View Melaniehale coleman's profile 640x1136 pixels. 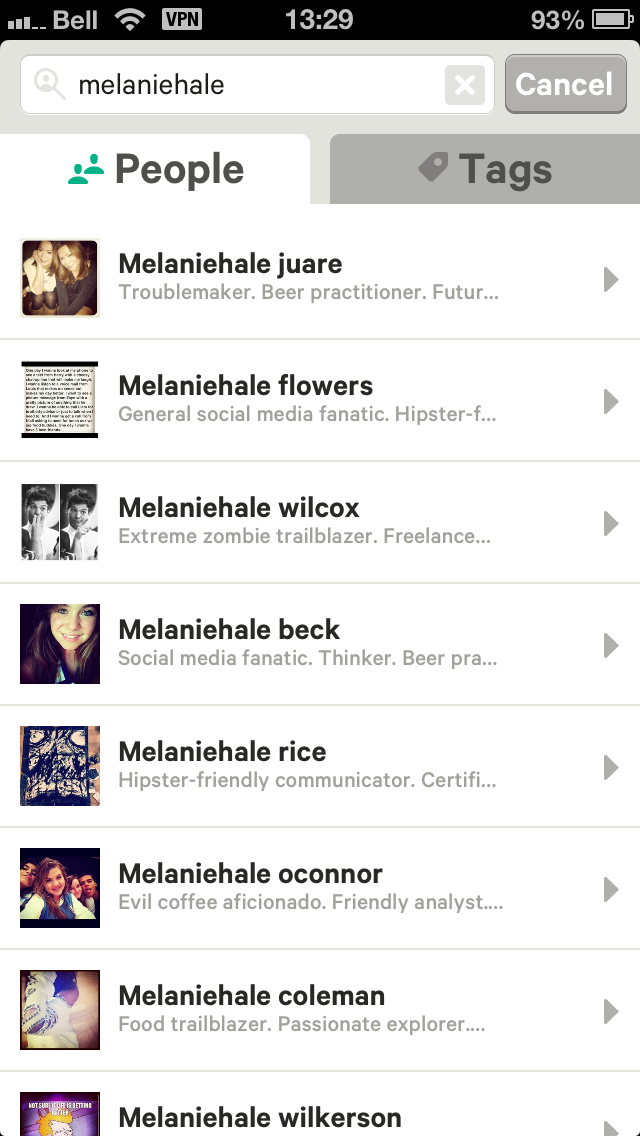[x=320, y=1010]
